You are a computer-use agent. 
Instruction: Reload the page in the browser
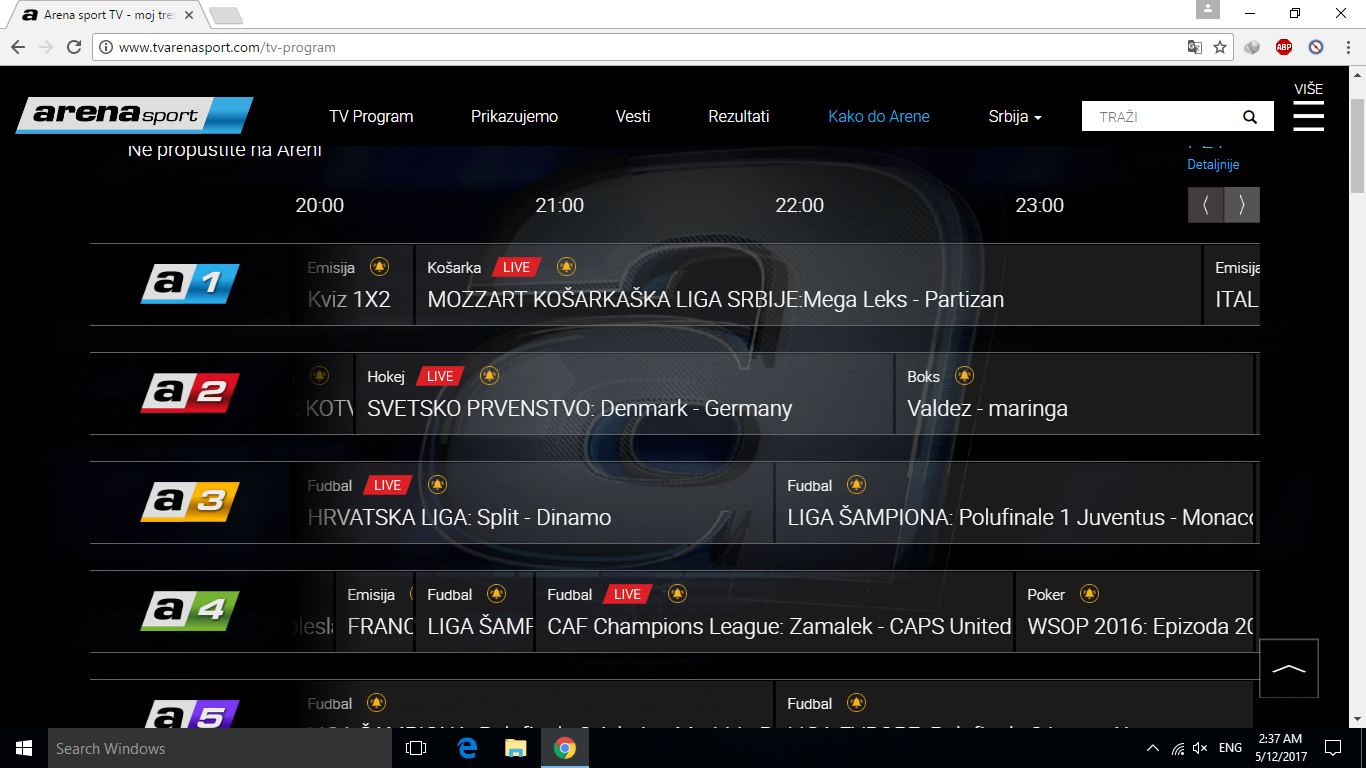tap(74, 47)
